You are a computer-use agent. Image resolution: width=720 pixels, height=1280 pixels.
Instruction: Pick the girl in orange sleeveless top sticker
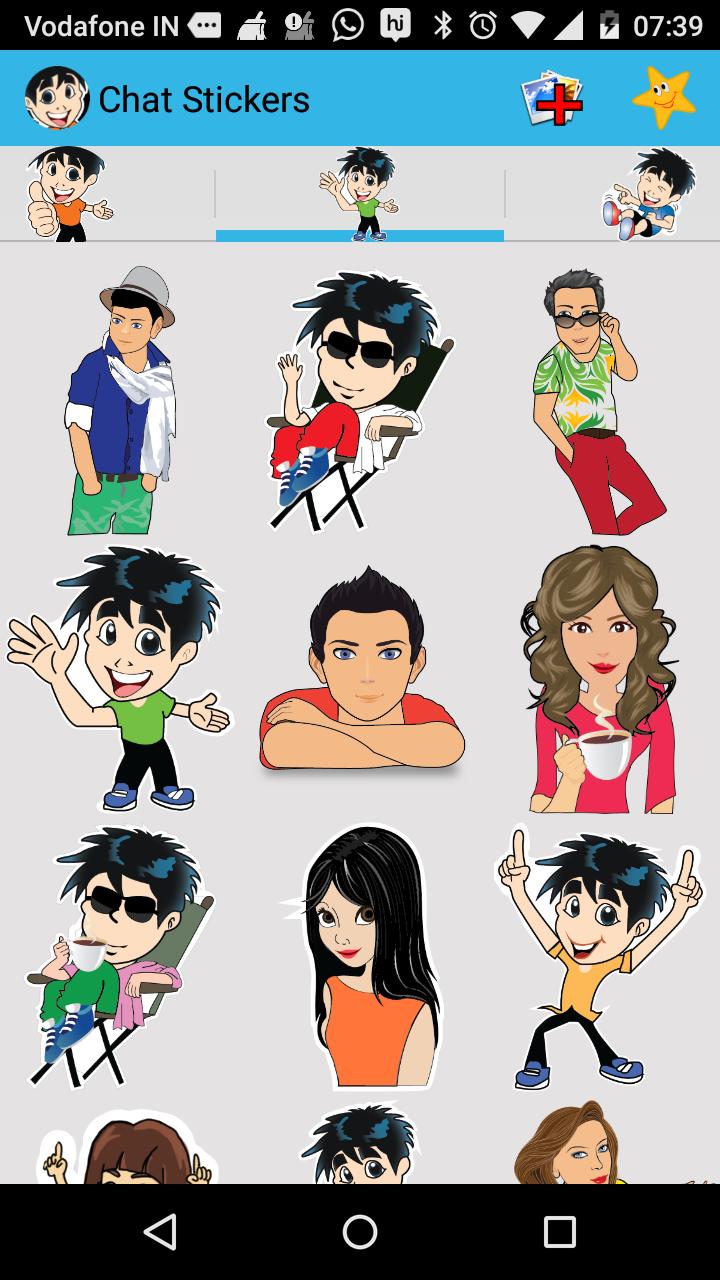(x=365, y=960)
